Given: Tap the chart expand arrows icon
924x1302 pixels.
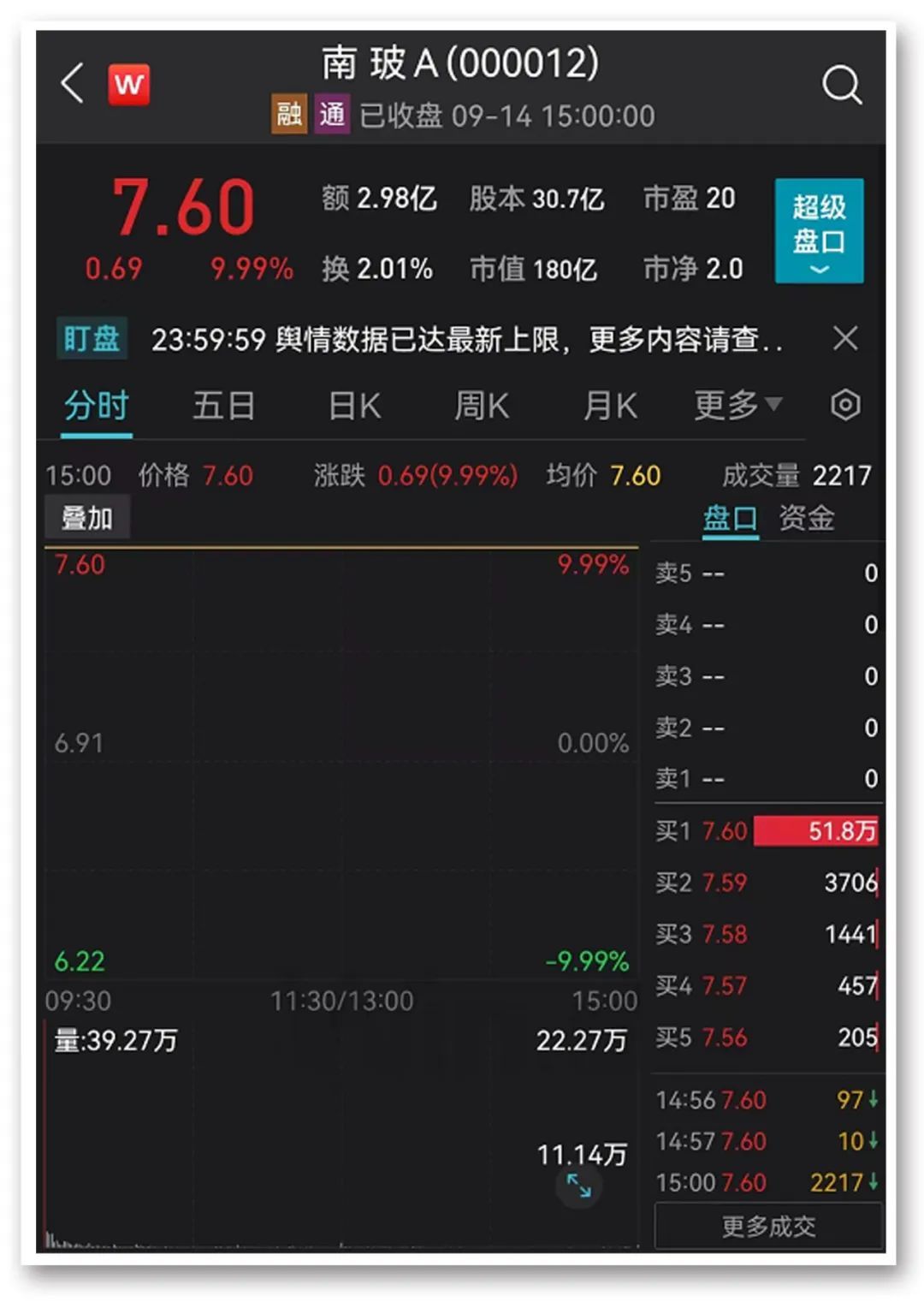Looking at the screenshot, I should click(x=578, y=1186).
